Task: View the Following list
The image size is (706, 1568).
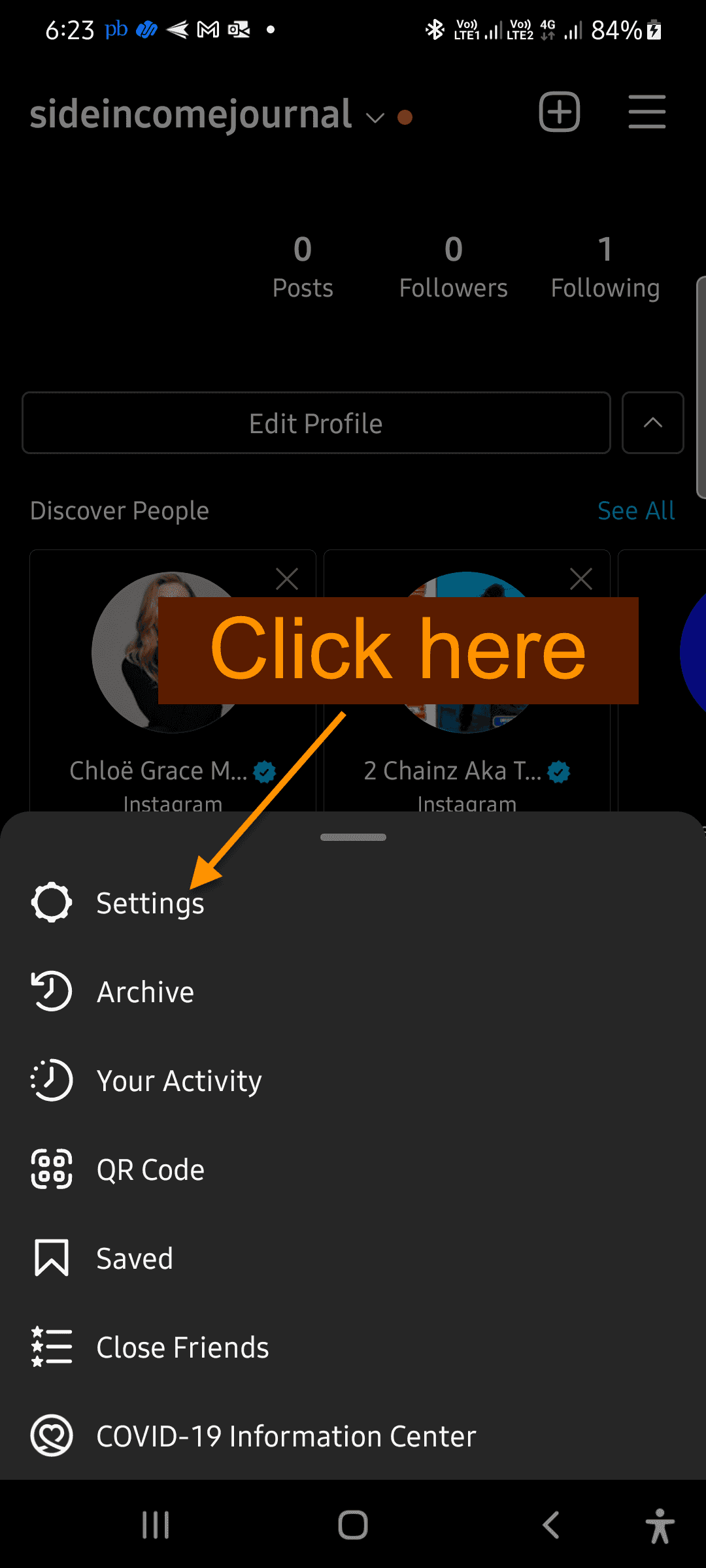Action: pyautogui.click(x=605, y=268)
